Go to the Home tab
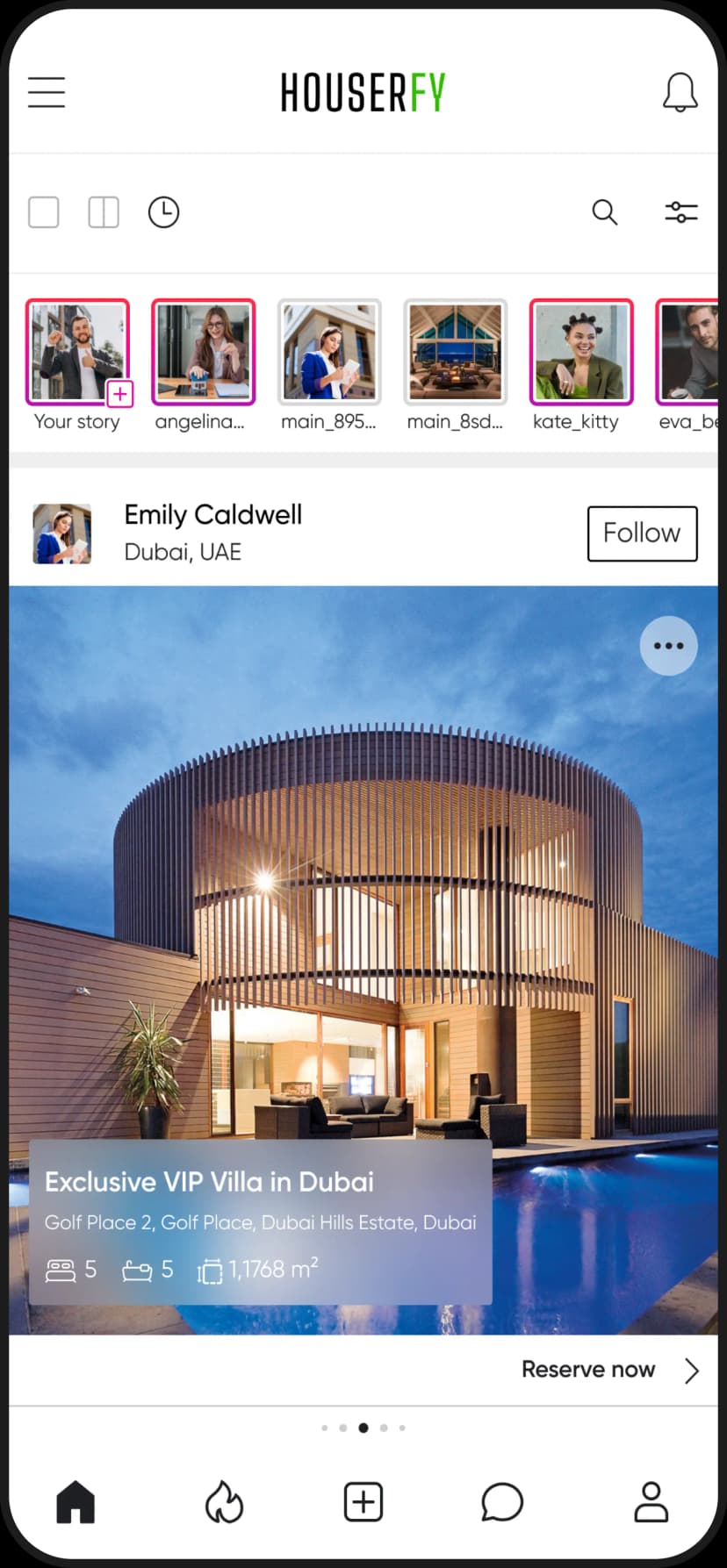727x1568 pixels. (x=76, y=1501)
